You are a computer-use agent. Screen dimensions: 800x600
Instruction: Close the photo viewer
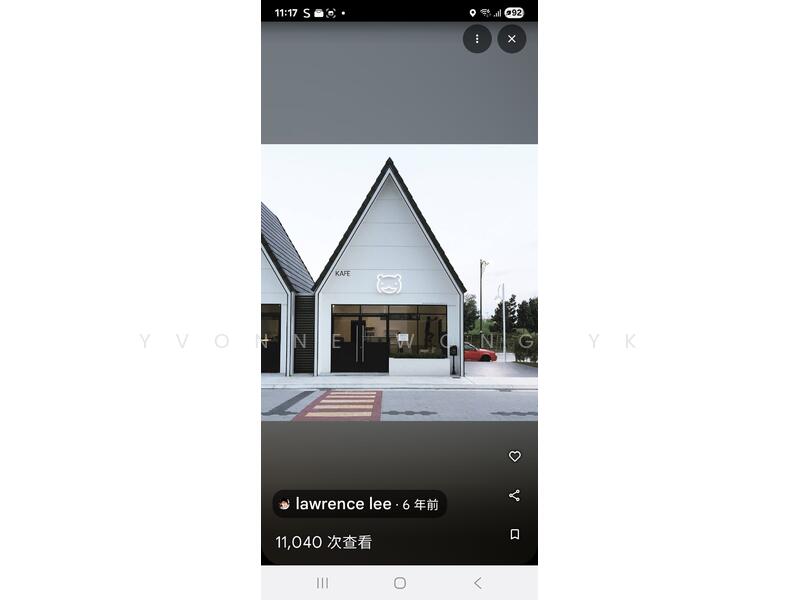(x=512, y=39)
